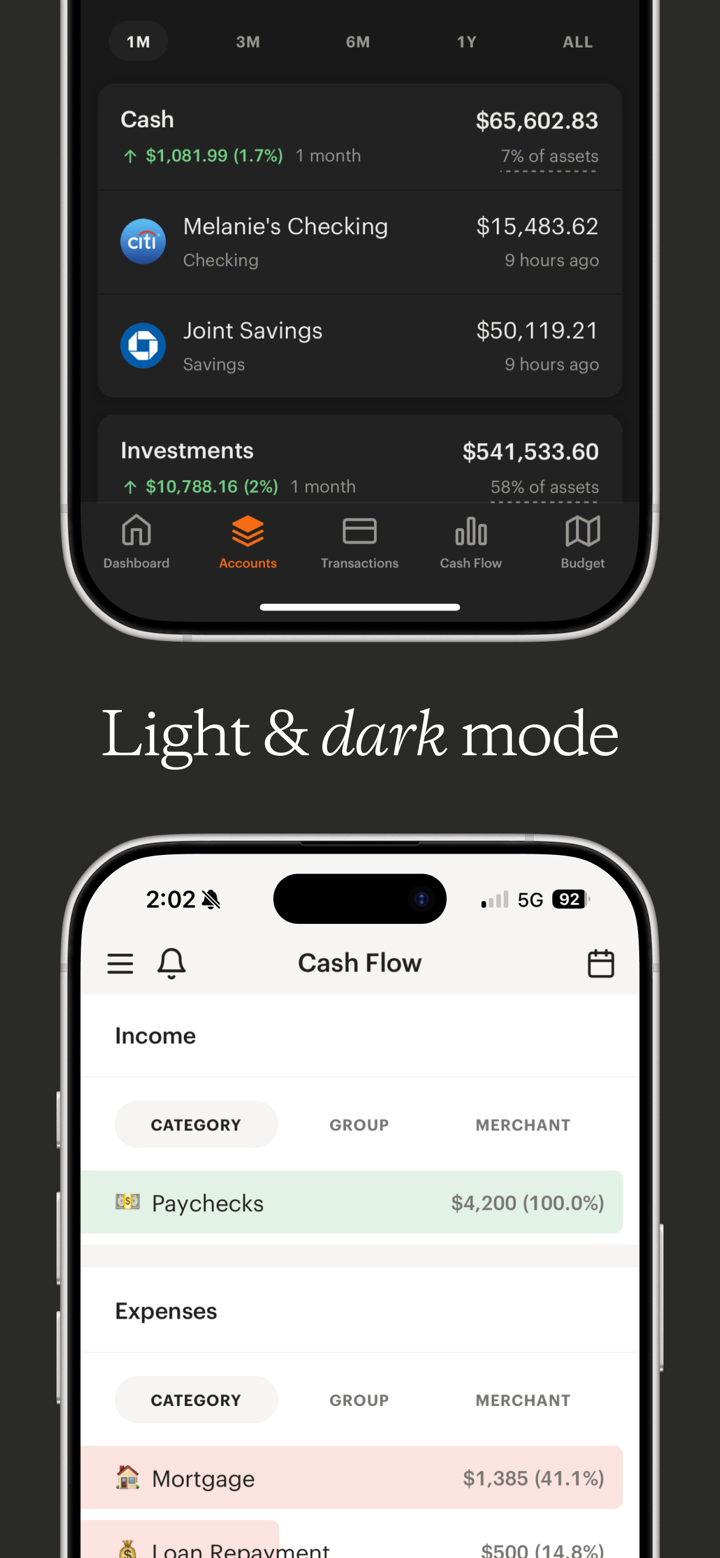Select CATEGORY segment under Expenses
This screenshot has height=1558, width=720.
pos(196,1400)
